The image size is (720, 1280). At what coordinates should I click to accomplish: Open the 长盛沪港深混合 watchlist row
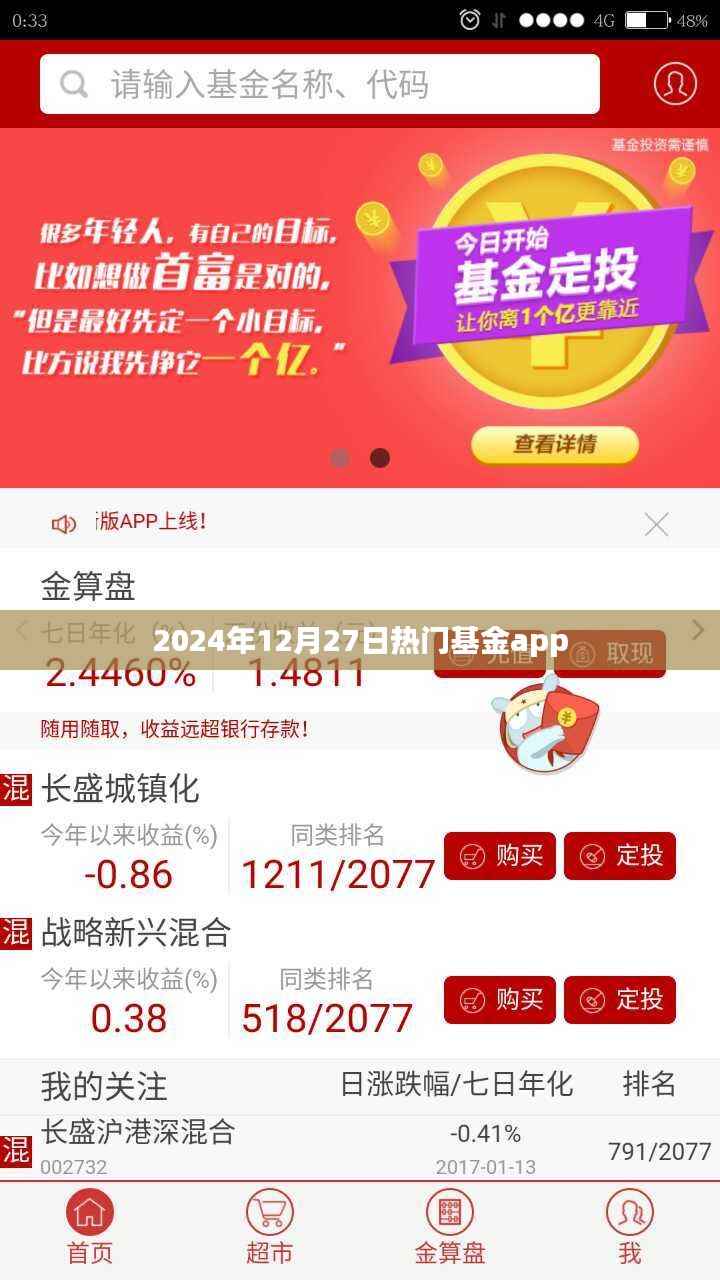(360, 1147)
